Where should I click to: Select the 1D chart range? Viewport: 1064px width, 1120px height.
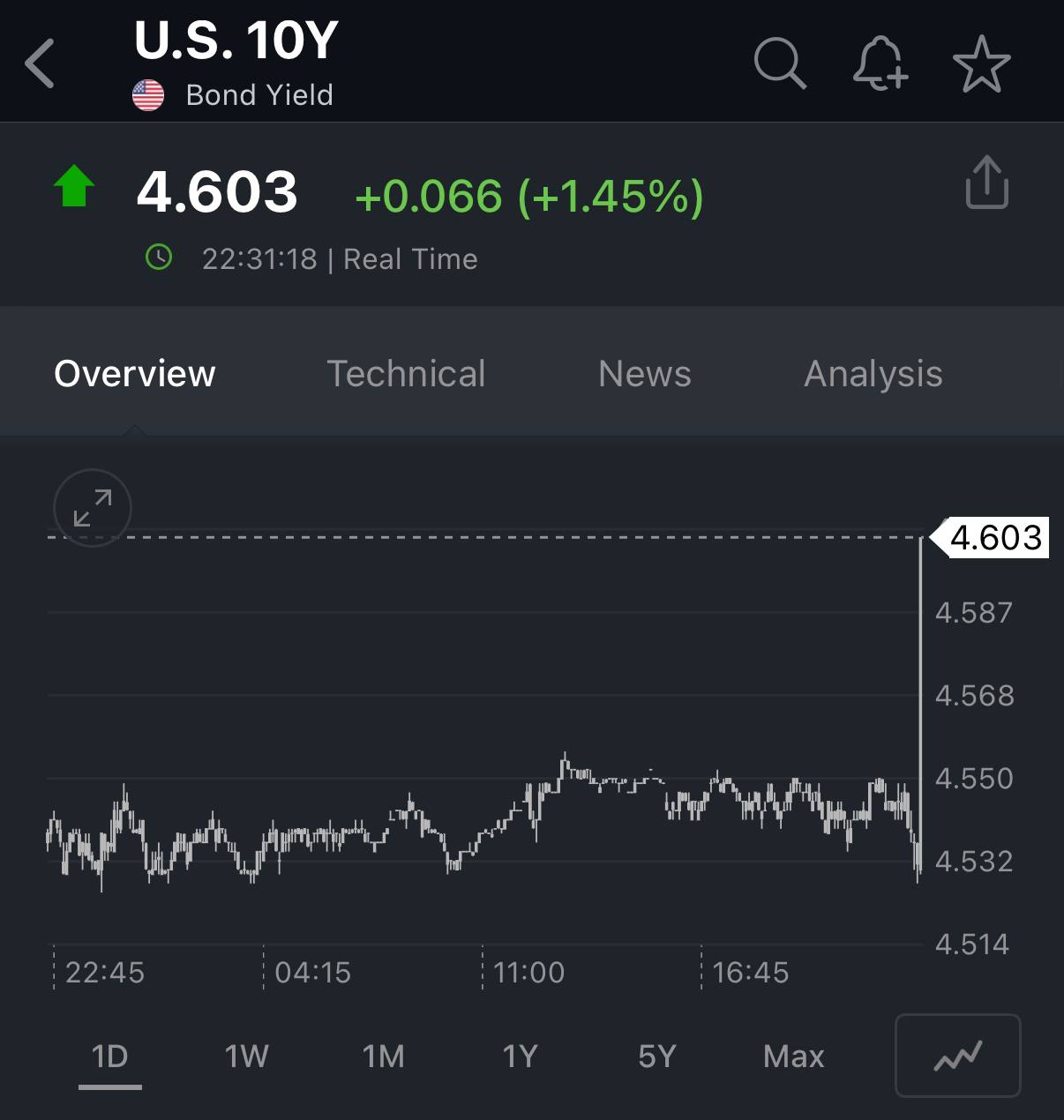click(x=110, y=1056)
